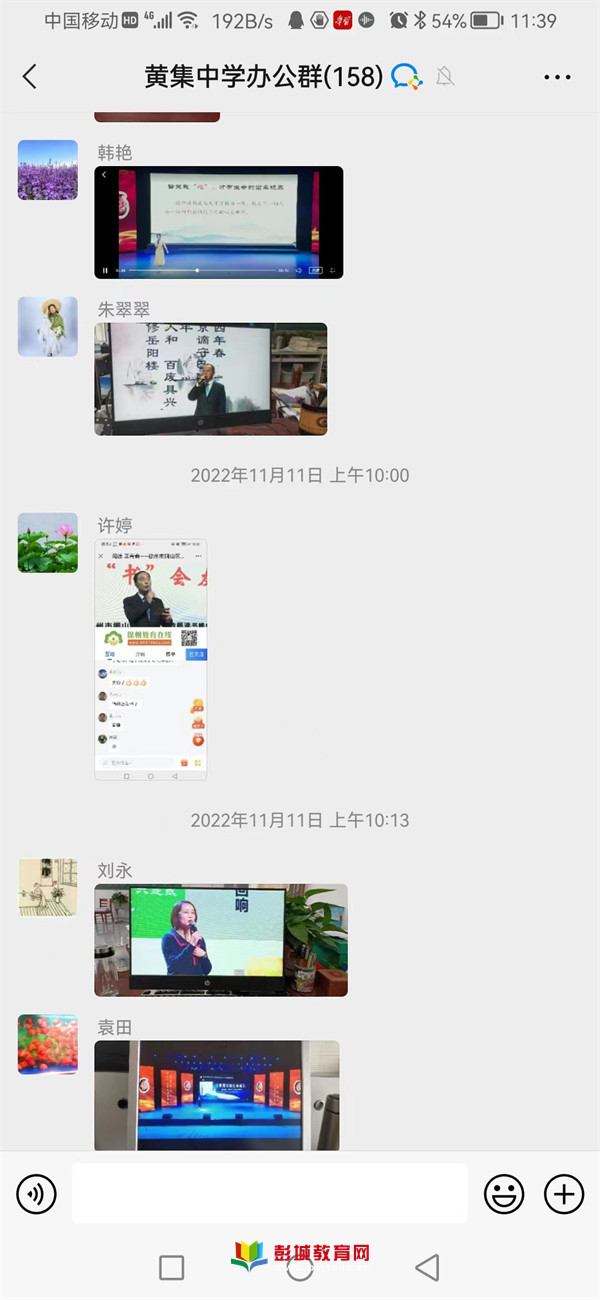Viewport: 600px width, 1300px height.
Task: Tap the system back triangle
Action: [427, 1268]
